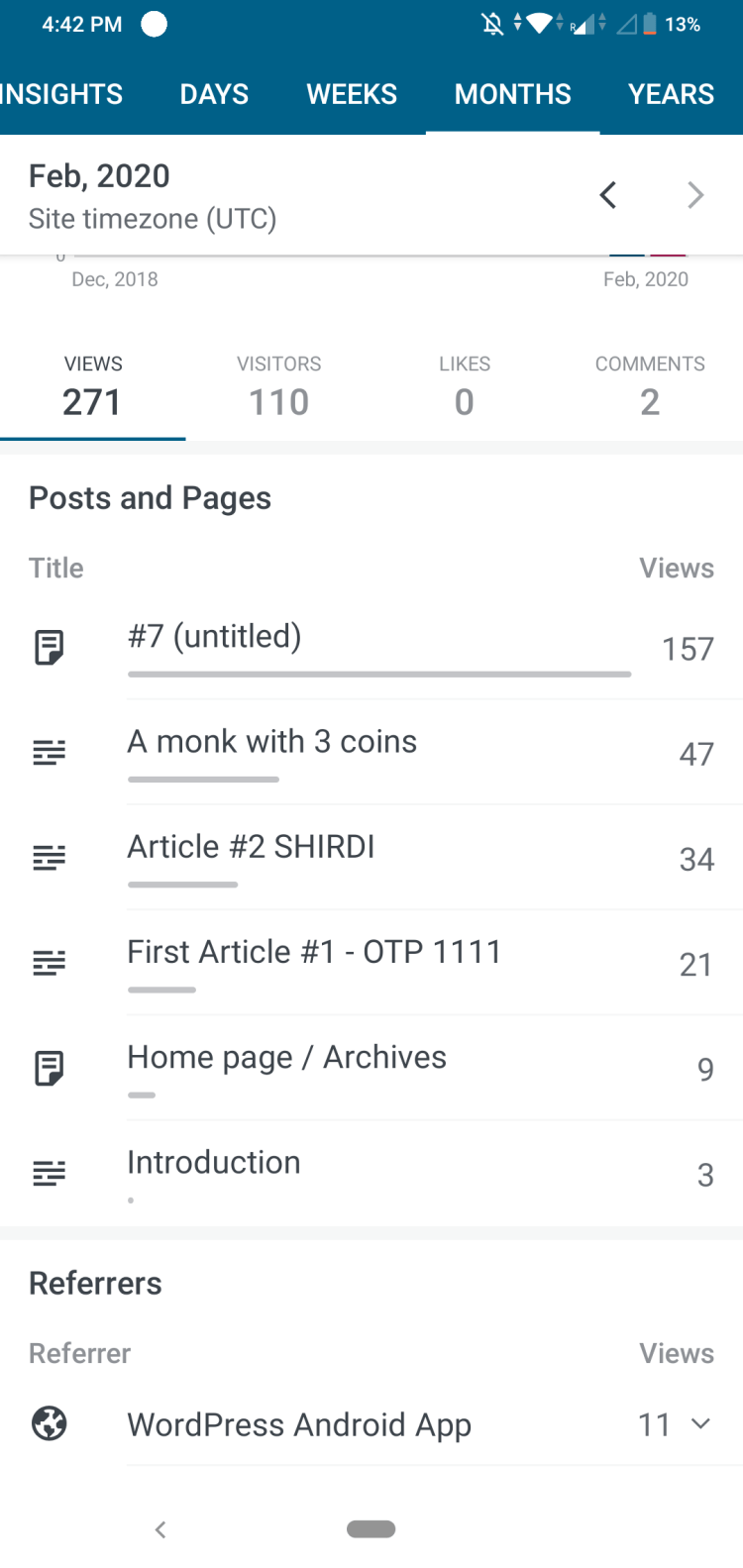Show the Comments chart
The image size is (743, 1568).
coord(650,386)
